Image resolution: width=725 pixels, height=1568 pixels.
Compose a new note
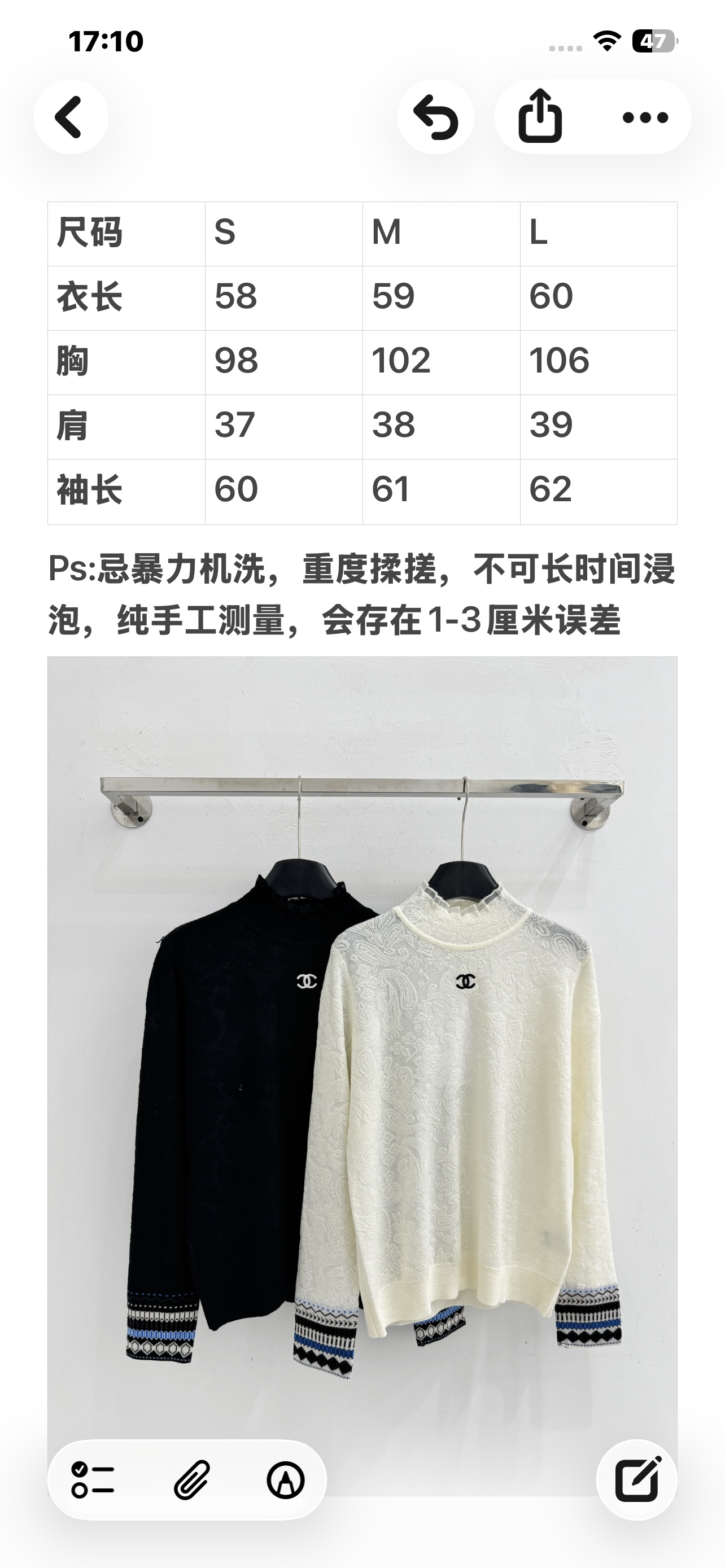tap(637, 1480)
